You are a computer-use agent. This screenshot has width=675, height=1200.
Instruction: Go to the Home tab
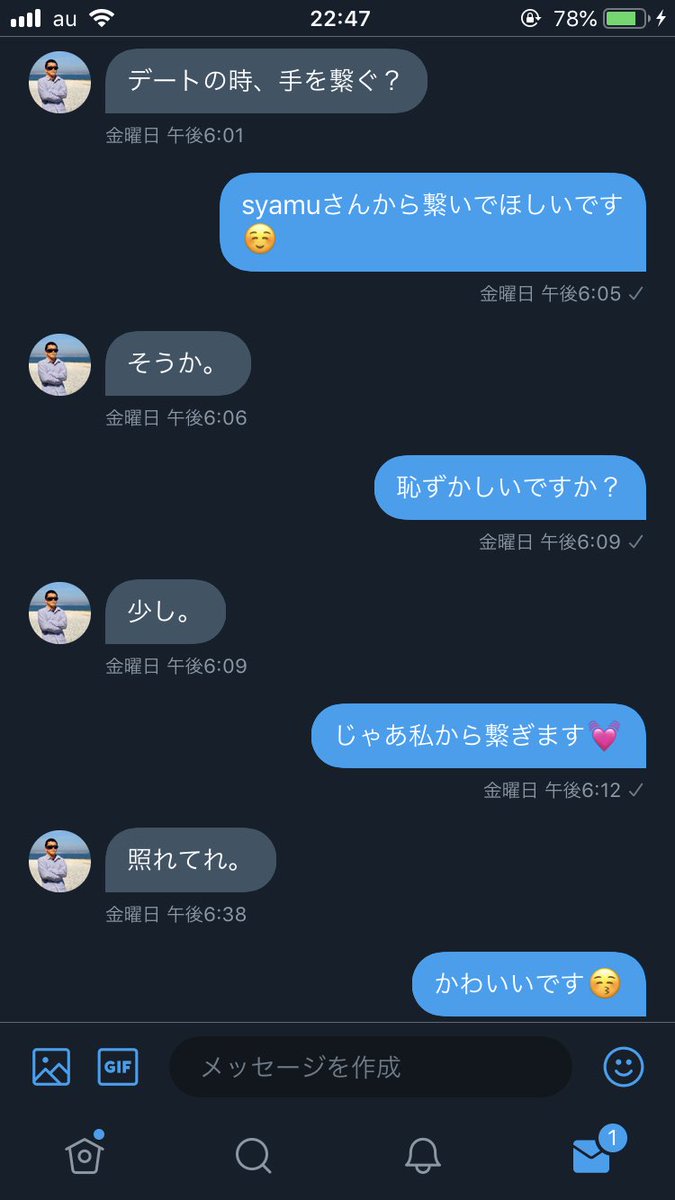click(84, 1155)
